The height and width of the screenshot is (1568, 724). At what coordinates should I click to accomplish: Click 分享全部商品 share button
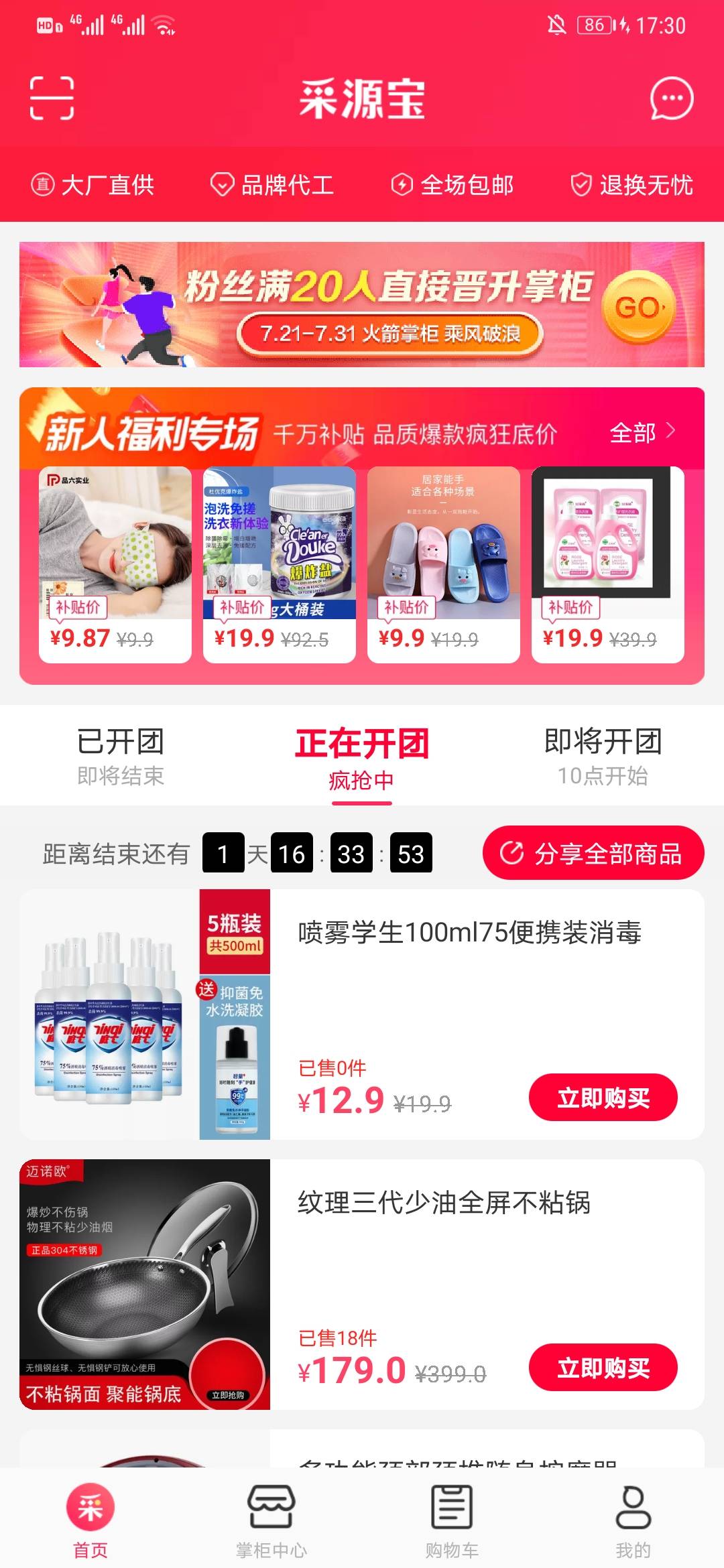pyautogui.click(x=593, y=852)
